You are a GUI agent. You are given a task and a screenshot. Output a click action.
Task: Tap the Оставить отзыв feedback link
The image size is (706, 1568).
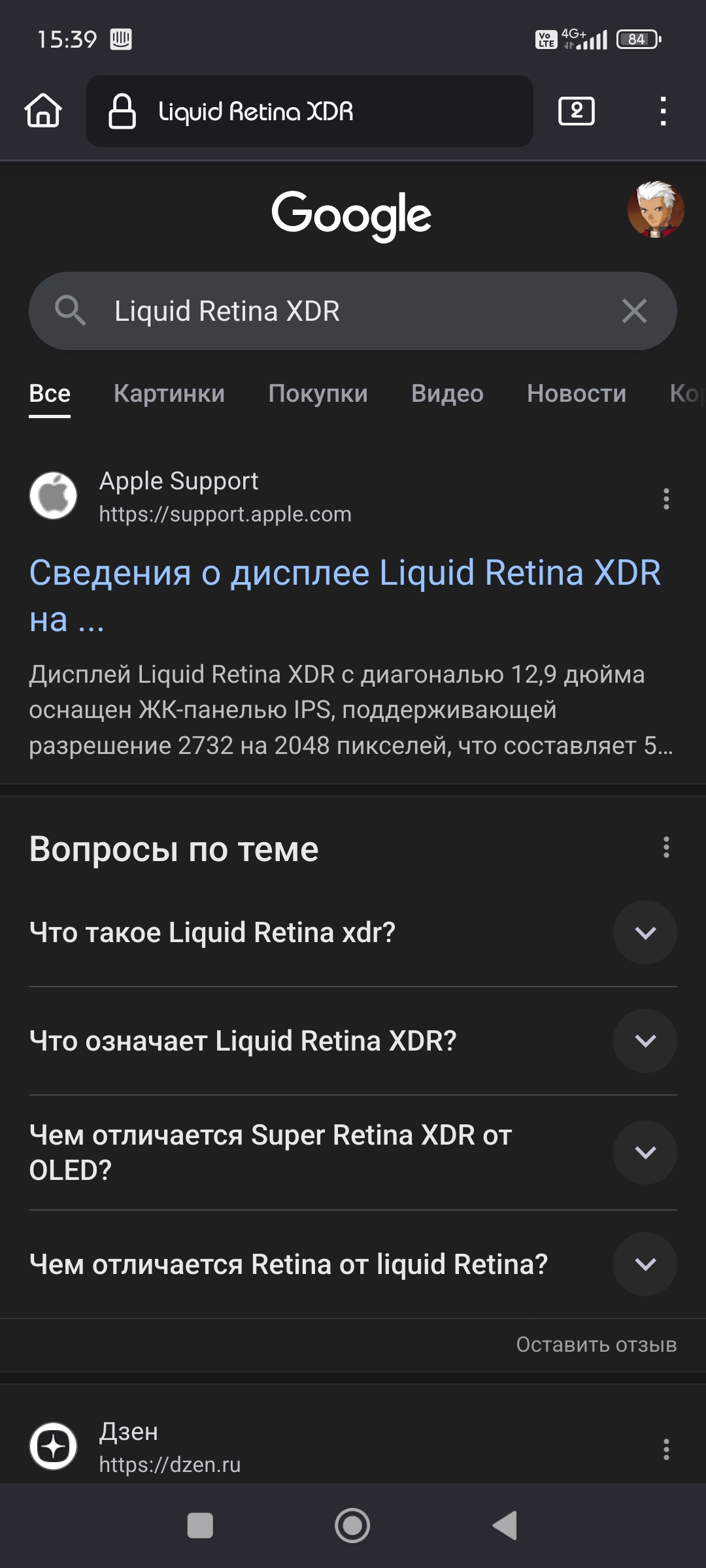coord(596,1345)
